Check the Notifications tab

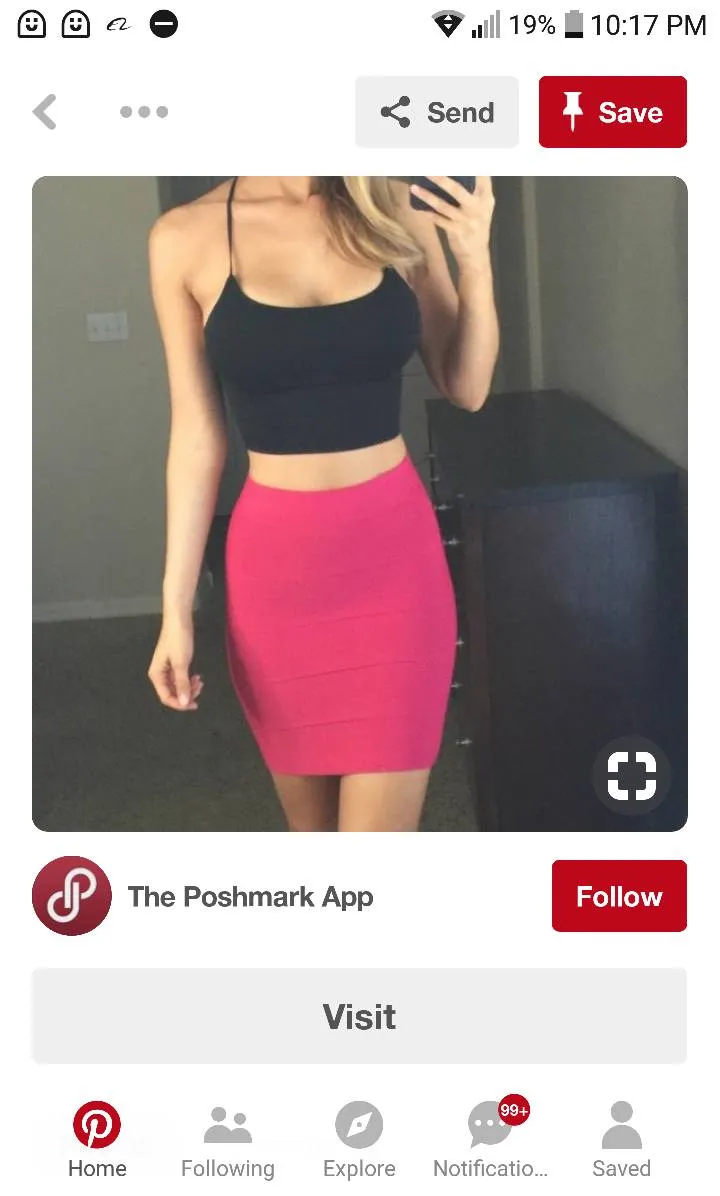coord(490,1142)
